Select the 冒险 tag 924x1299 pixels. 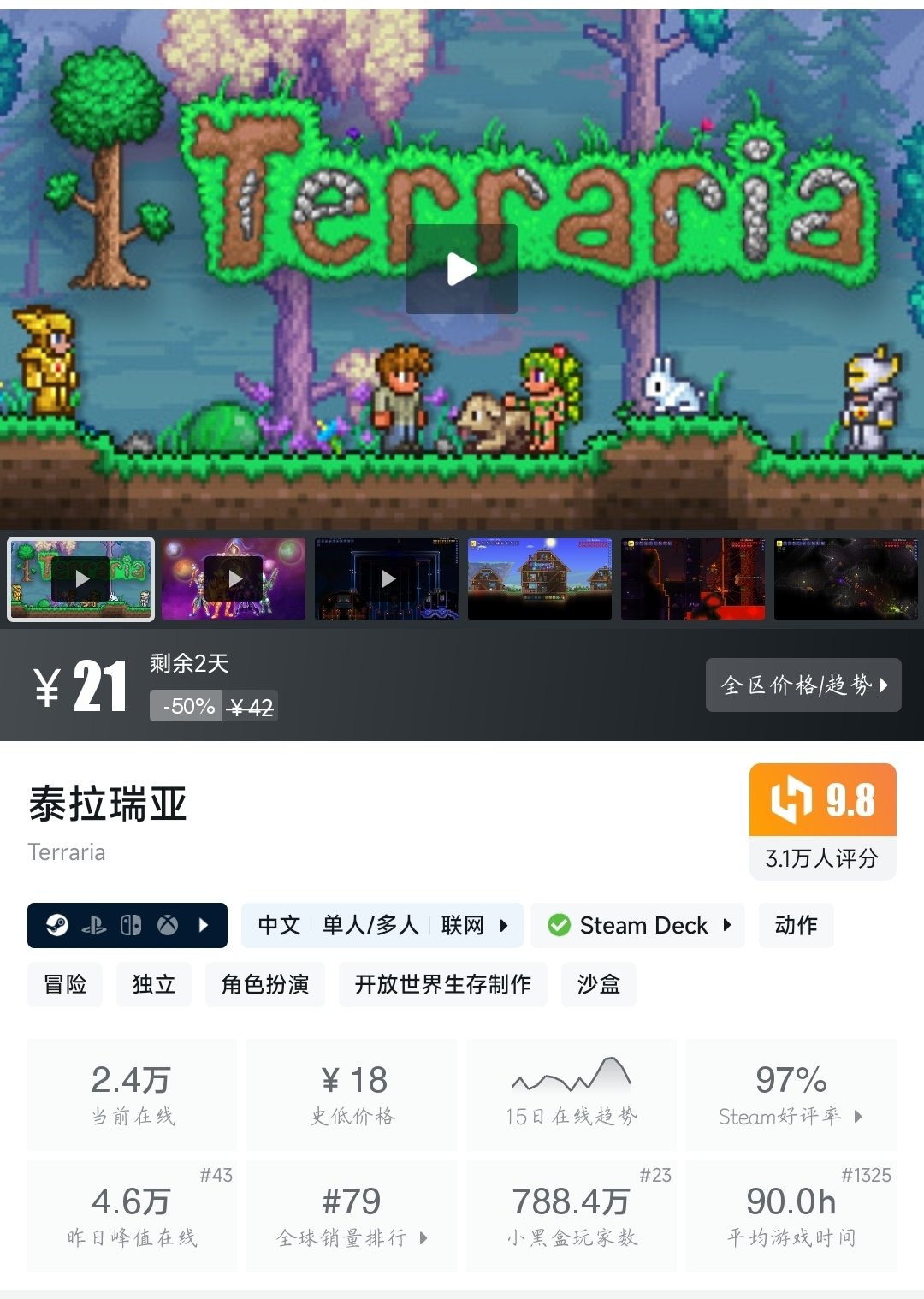pyautogui.click(x=65, y=984)
